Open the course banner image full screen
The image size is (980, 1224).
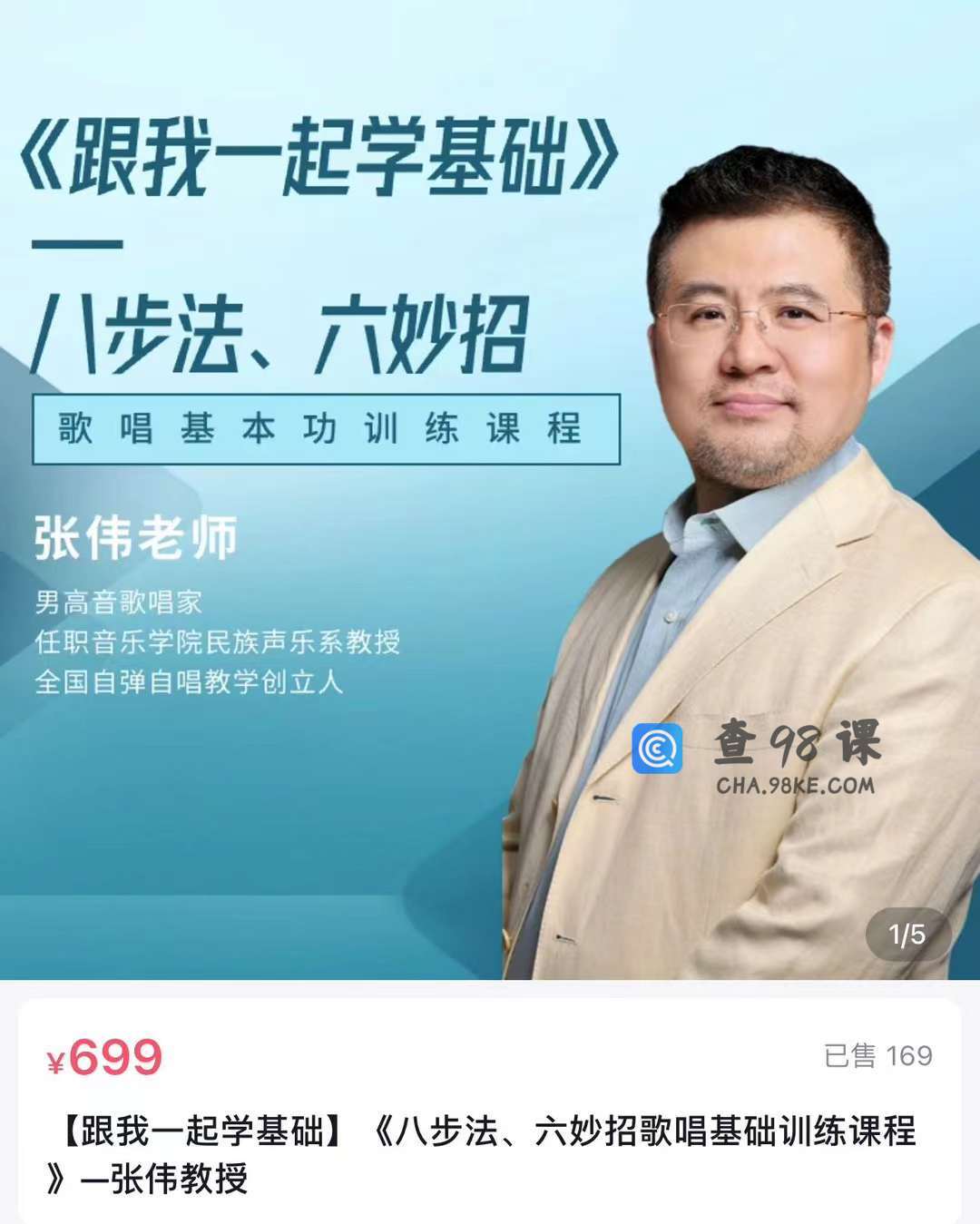[490, 490]
